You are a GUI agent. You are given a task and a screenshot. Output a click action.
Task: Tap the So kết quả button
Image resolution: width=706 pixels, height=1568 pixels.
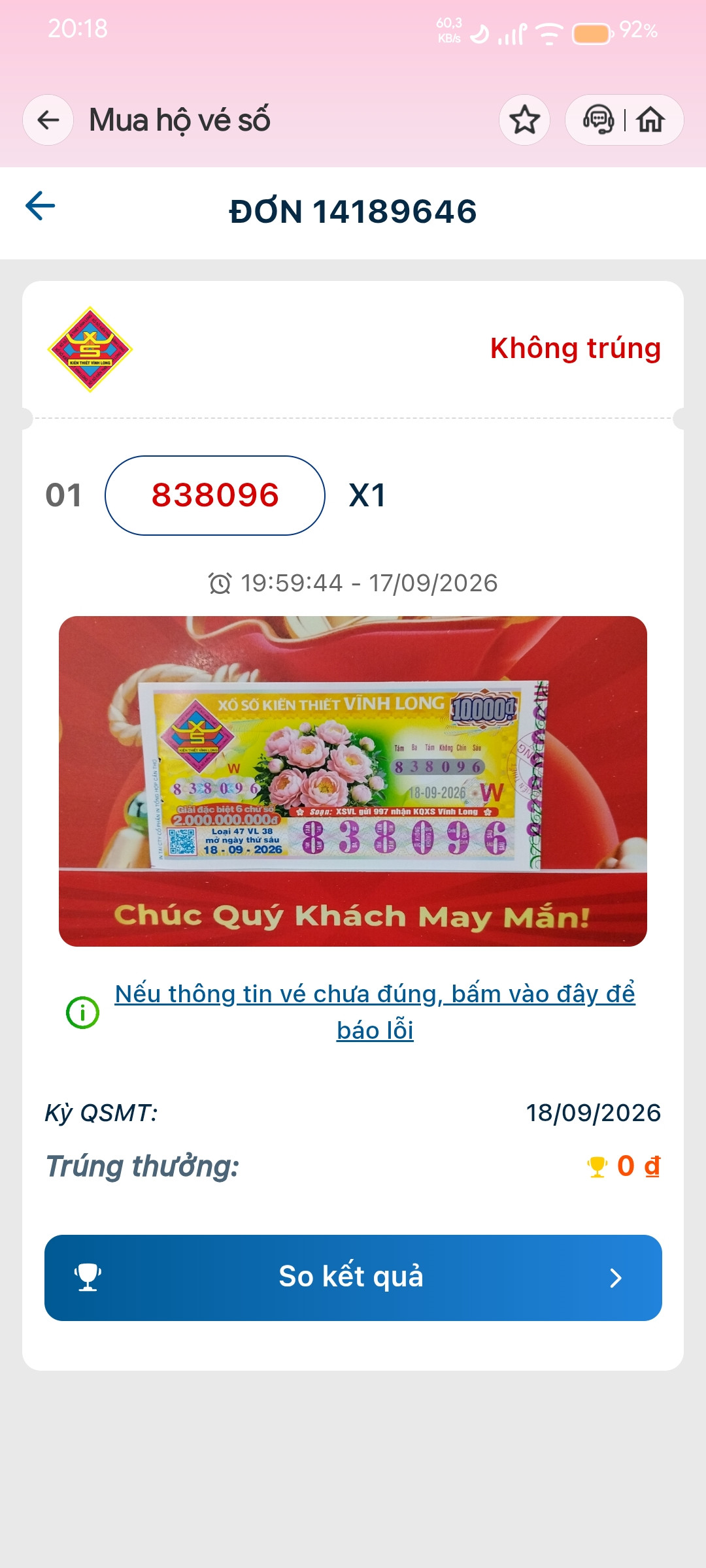click(x=353, y=1278)
